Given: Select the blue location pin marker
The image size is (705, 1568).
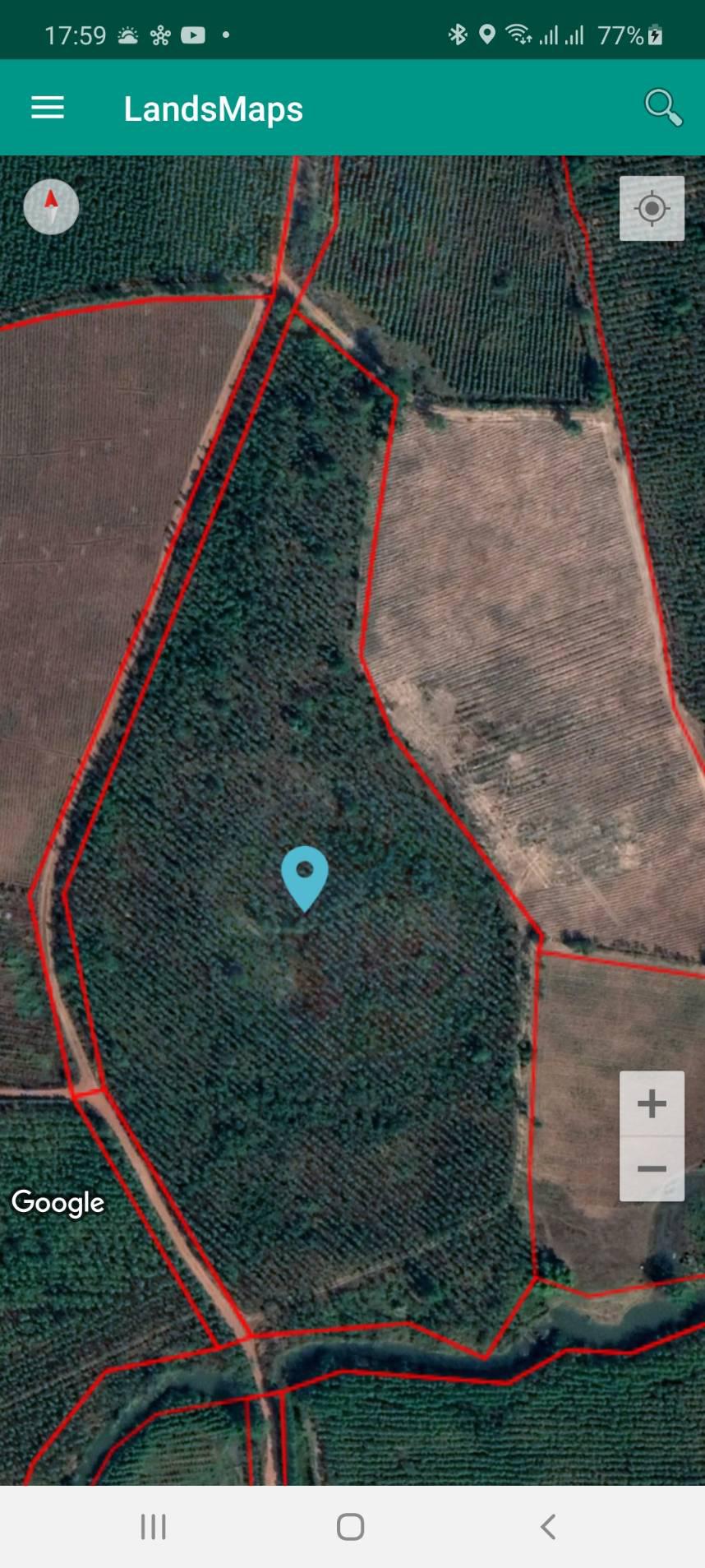Looking at the screenshot, I should tap(305, 878).
